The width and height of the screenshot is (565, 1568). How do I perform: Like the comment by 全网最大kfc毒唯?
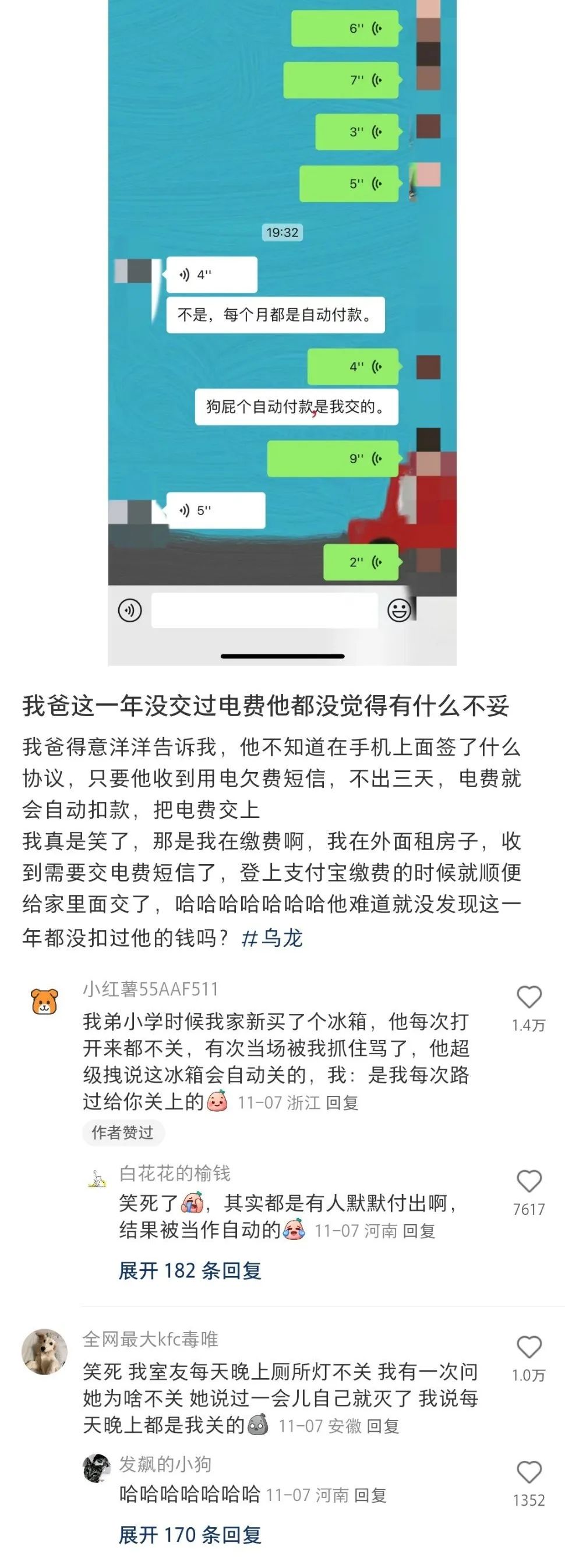528,1348
